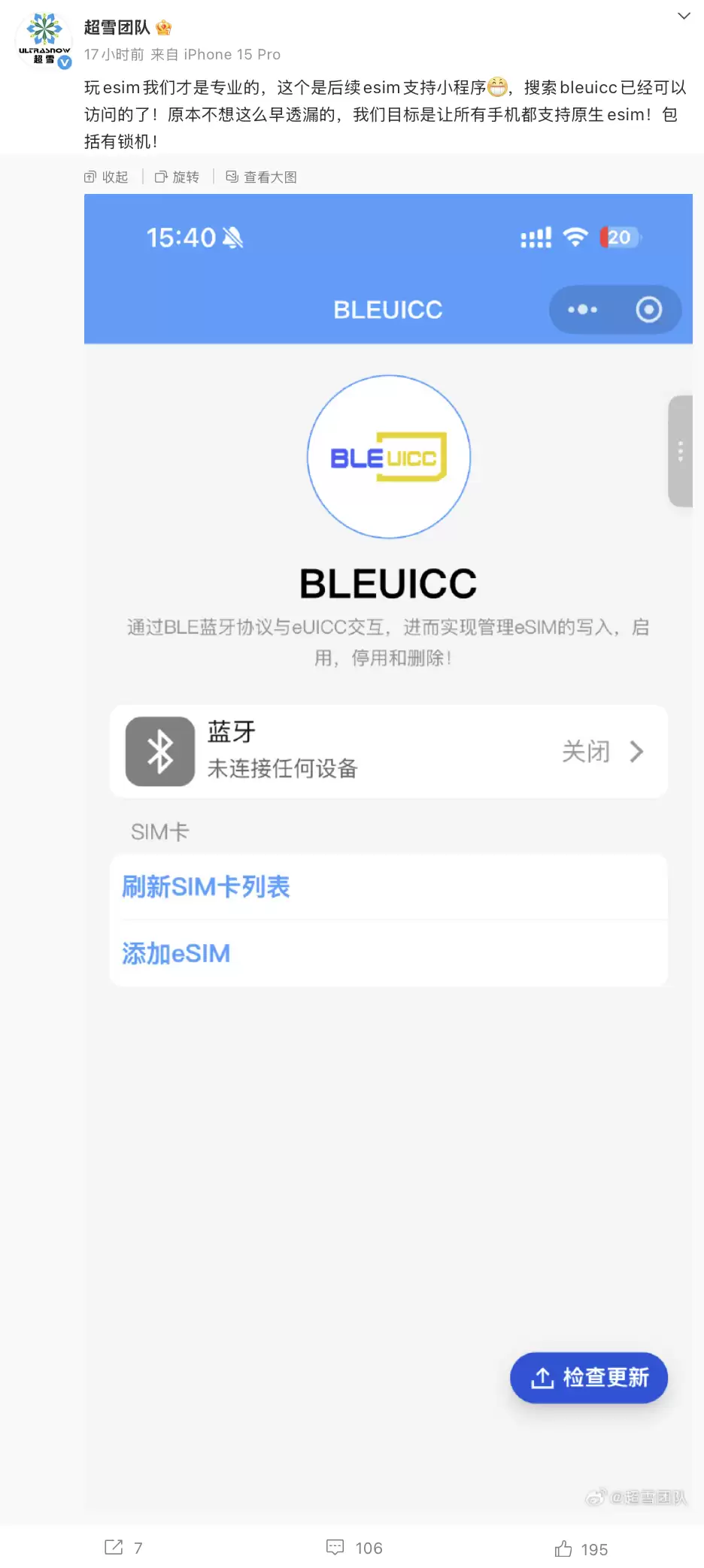Image resolution: width=704 pixels, height=1568 pixels.
Task: Click 刷新SIM卡列表 to refresh SIM list
Action: pos(205,887)
